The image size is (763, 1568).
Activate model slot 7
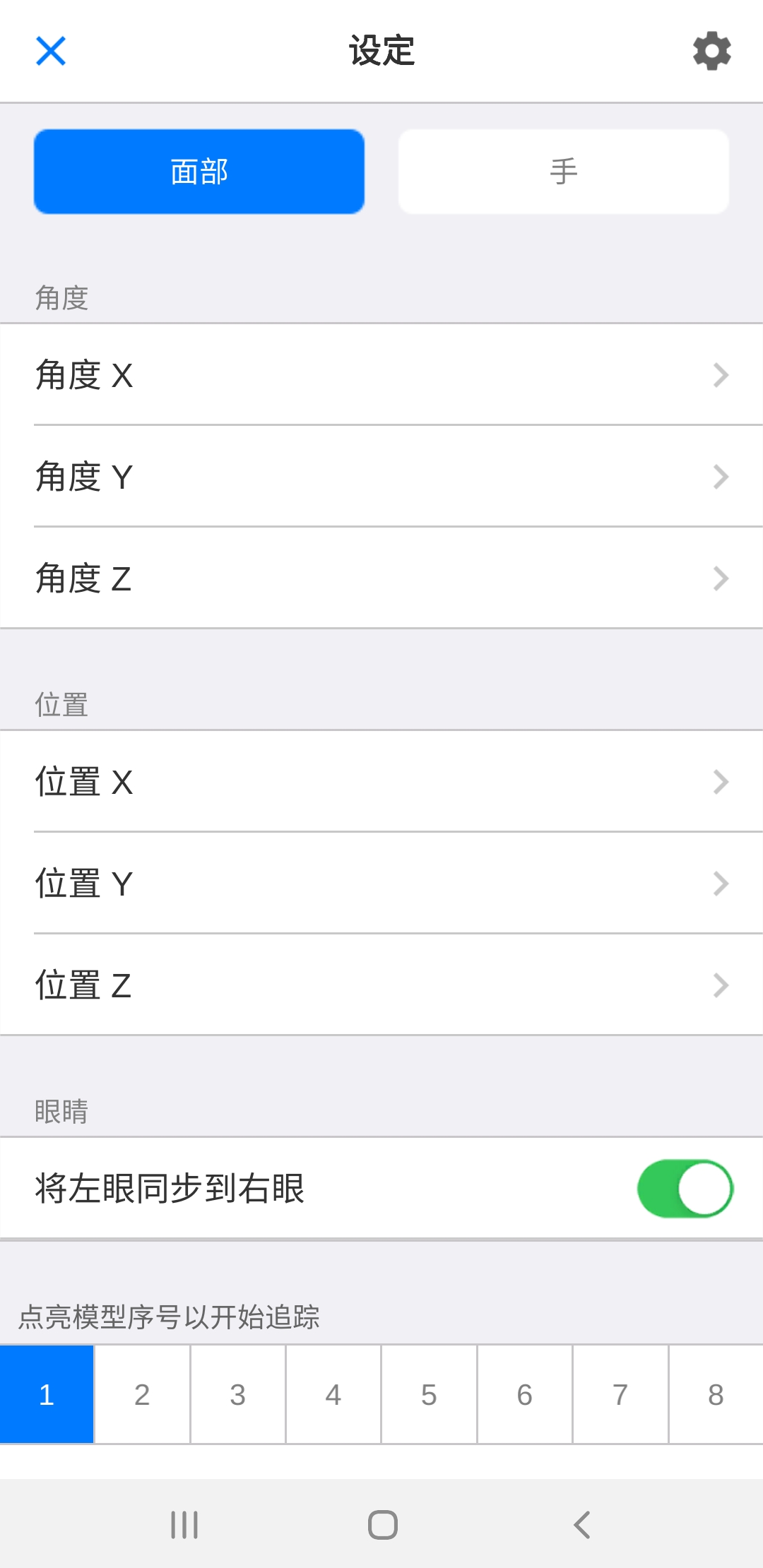[x=620, y=1394]
